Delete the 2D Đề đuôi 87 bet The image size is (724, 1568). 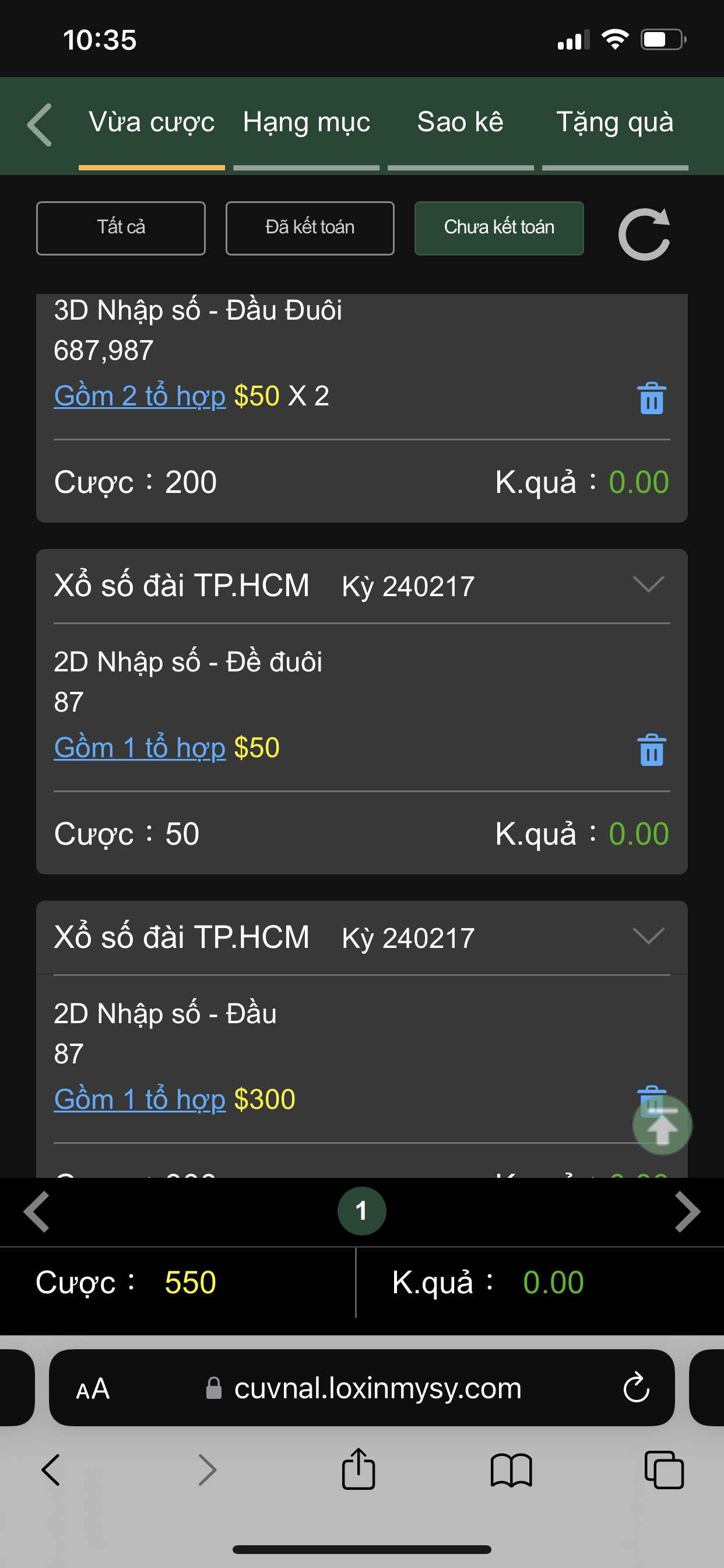click(x=652, y=750)
